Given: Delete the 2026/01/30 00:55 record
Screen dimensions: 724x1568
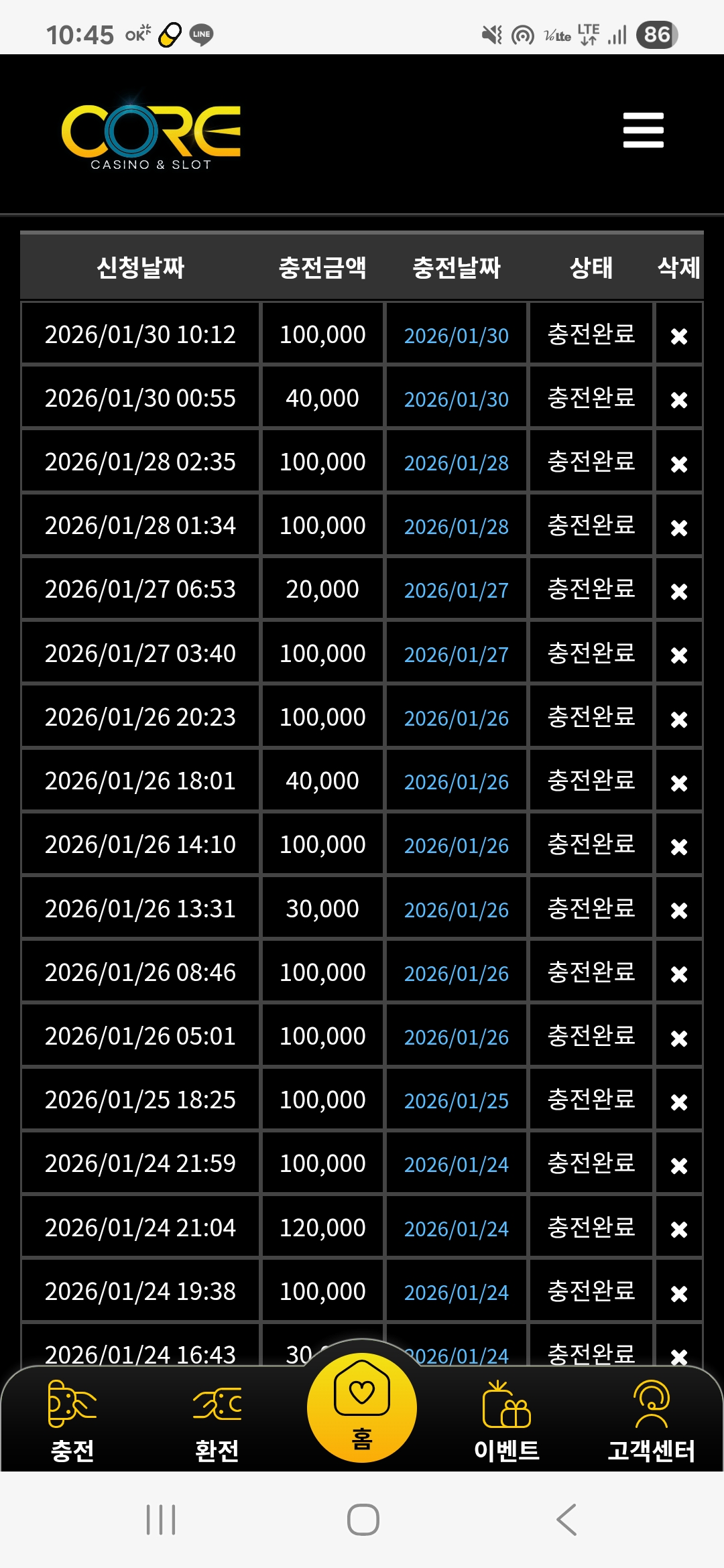Looking at the screenshot, I should (679, 399).
